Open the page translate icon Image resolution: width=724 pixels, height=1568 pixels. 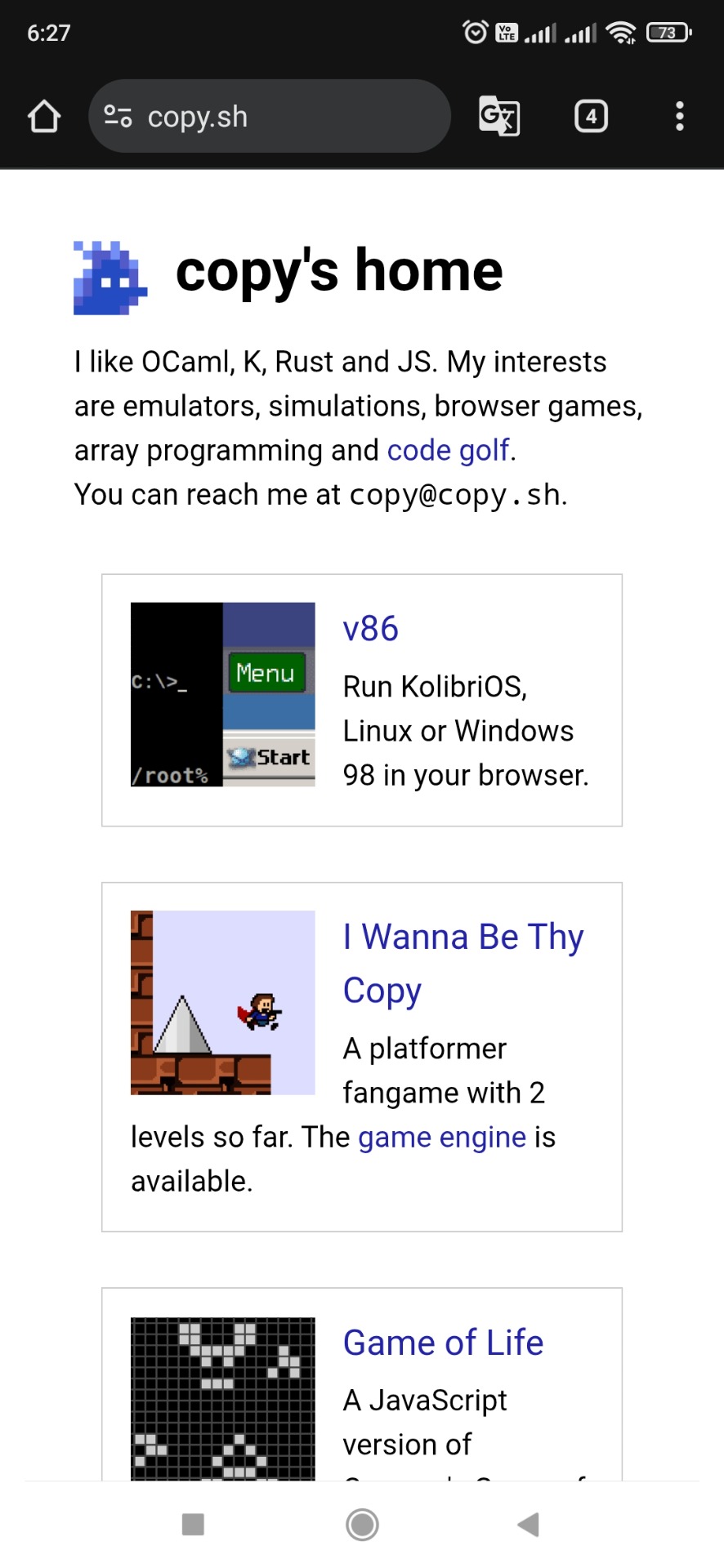pyautogui.click(x=498, y=117)
